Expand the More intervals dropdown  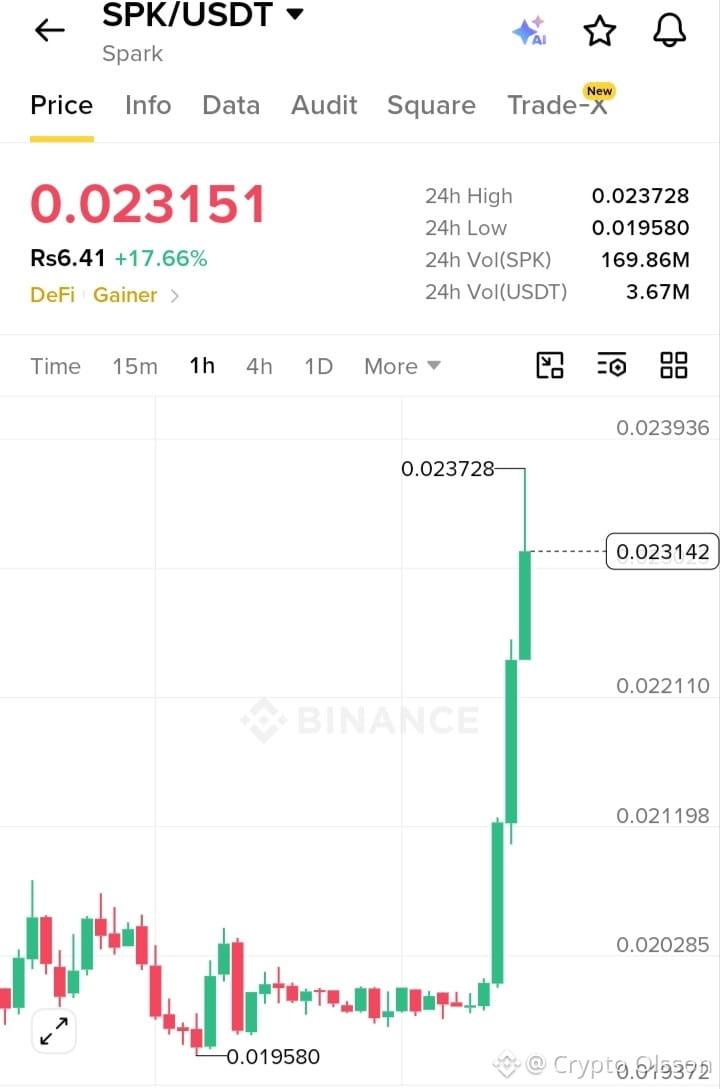402,366
